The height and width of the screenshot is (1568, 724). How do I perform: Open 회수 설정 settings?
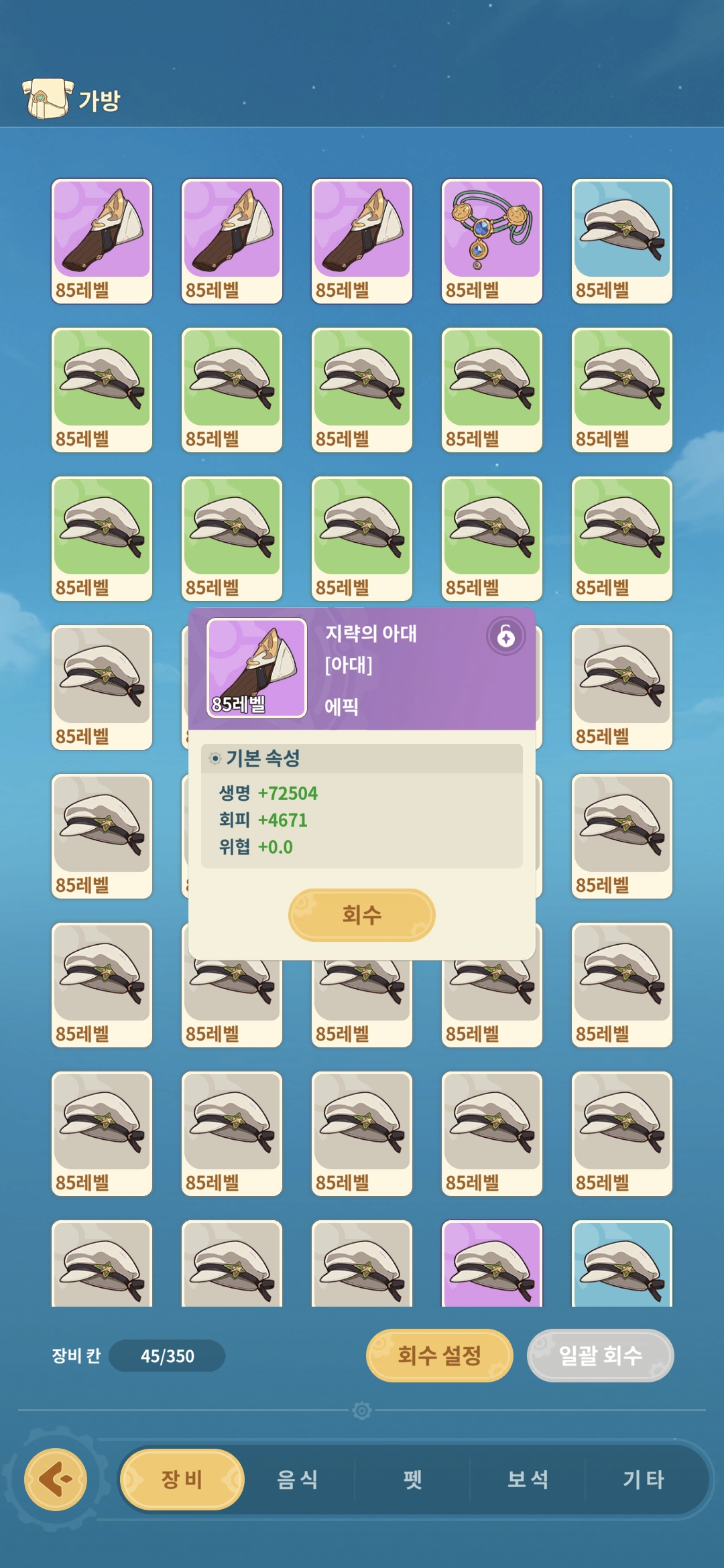pyautogui.click(x=439, y=1355)
